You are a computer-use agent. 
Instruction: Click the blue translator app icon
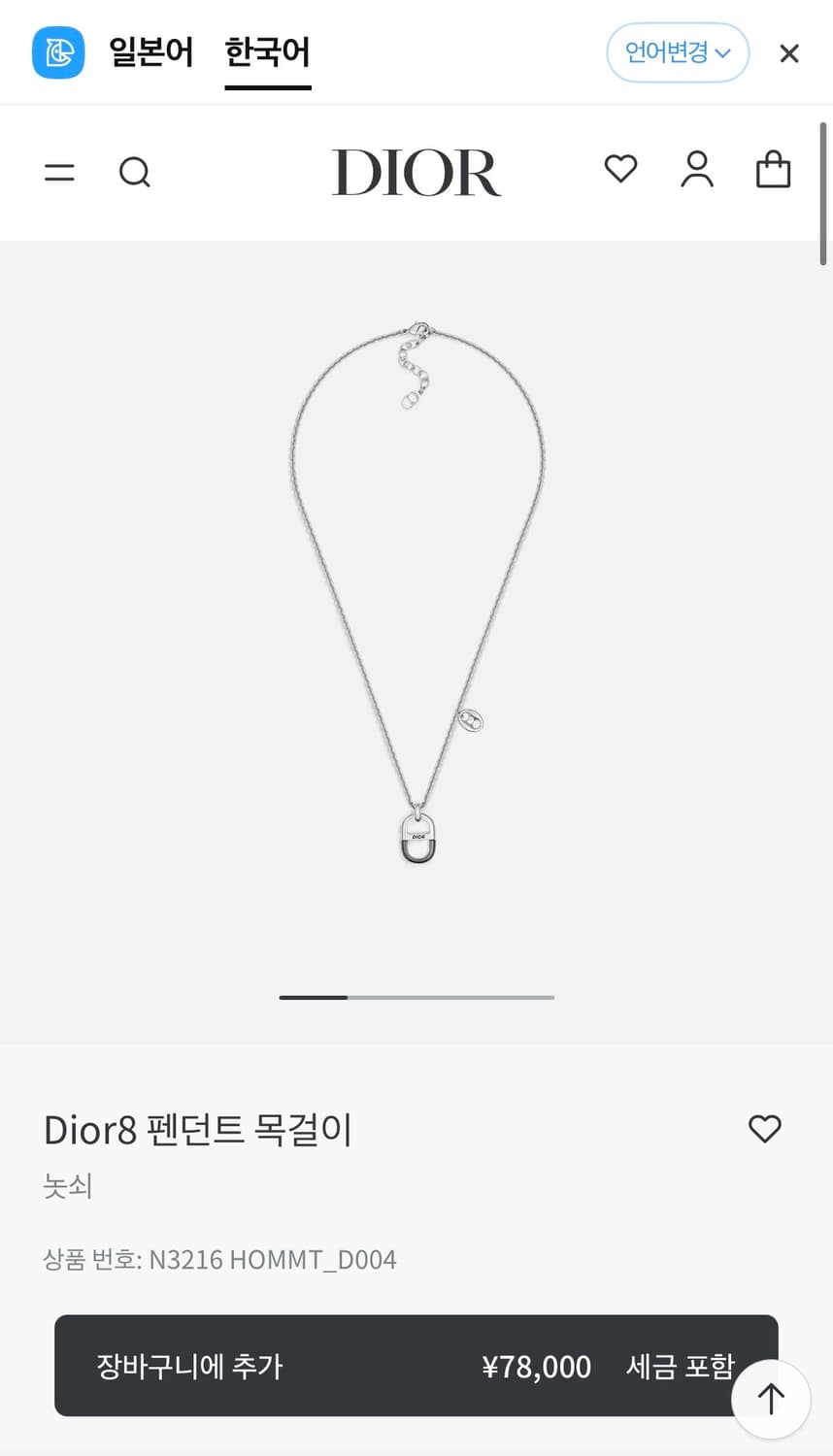57,52
